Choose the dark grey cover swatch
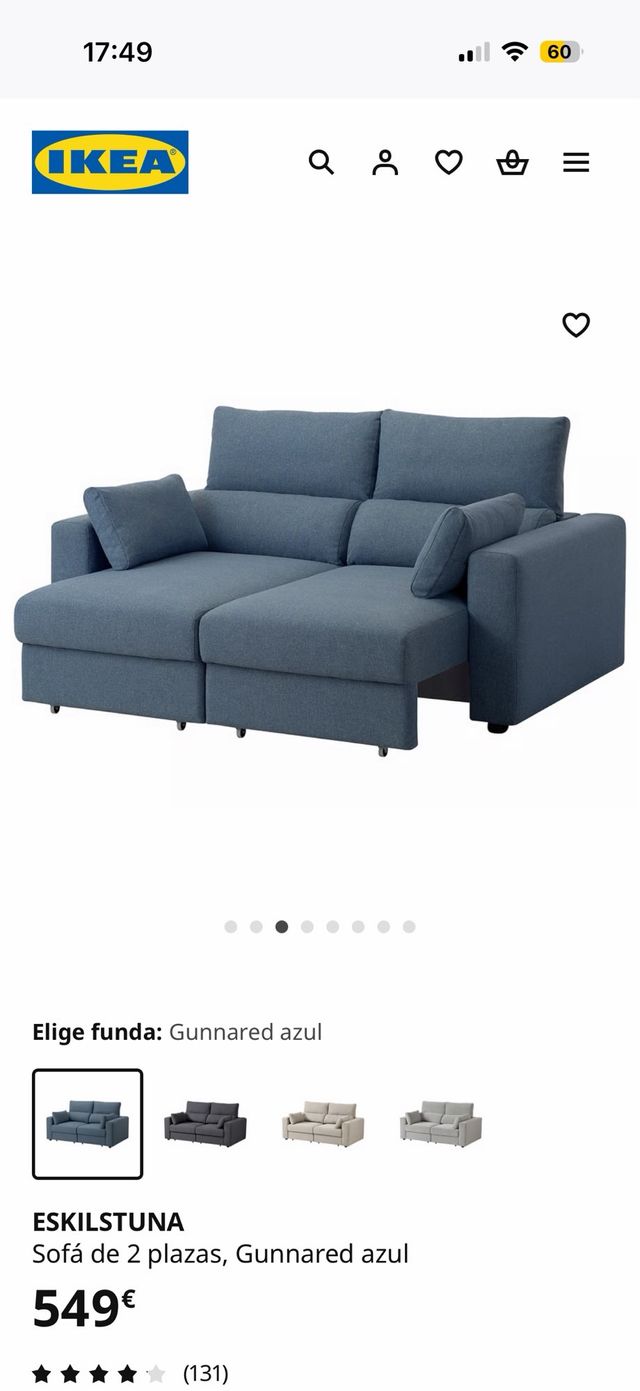The width and height of the screenshot is (640, 1391). point(205,1124)
